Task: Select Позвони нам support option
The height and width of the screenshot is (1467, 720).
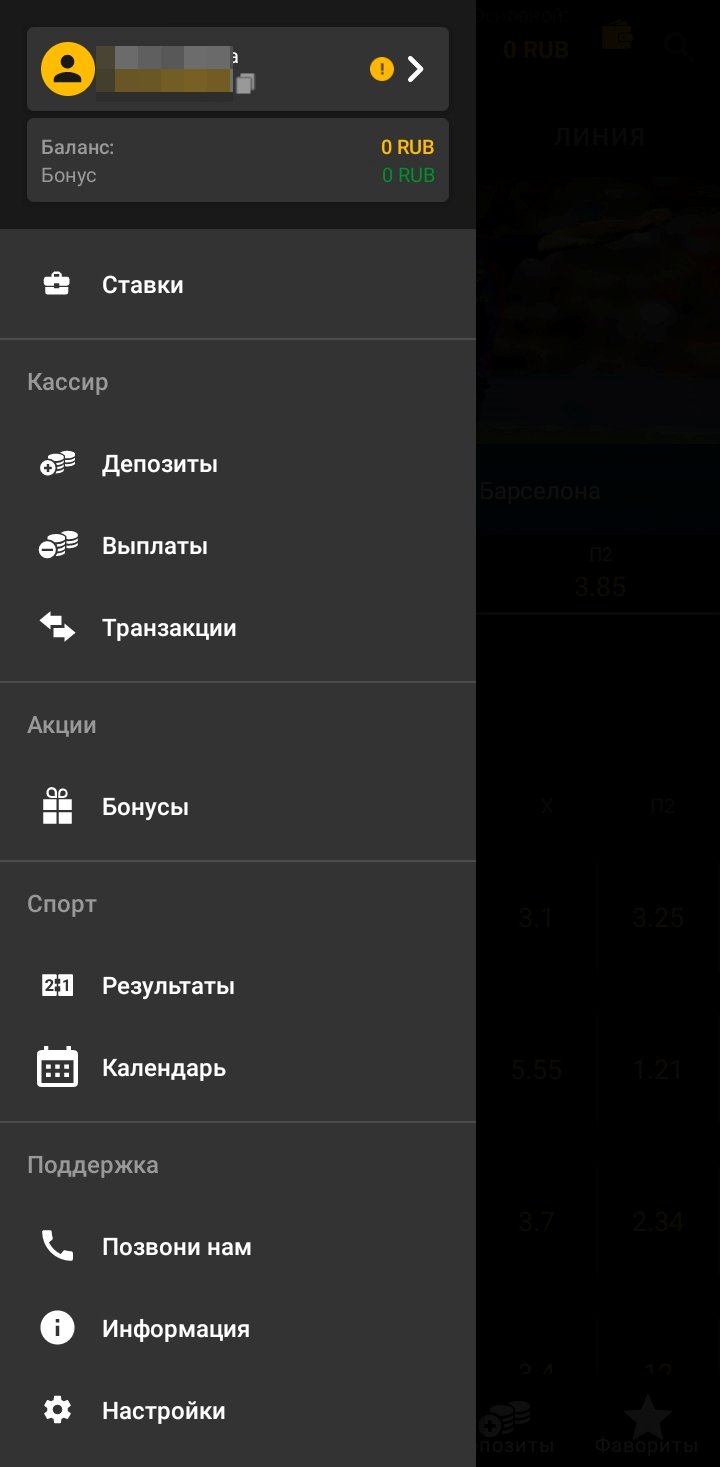Action: (x=176, y=1247)
